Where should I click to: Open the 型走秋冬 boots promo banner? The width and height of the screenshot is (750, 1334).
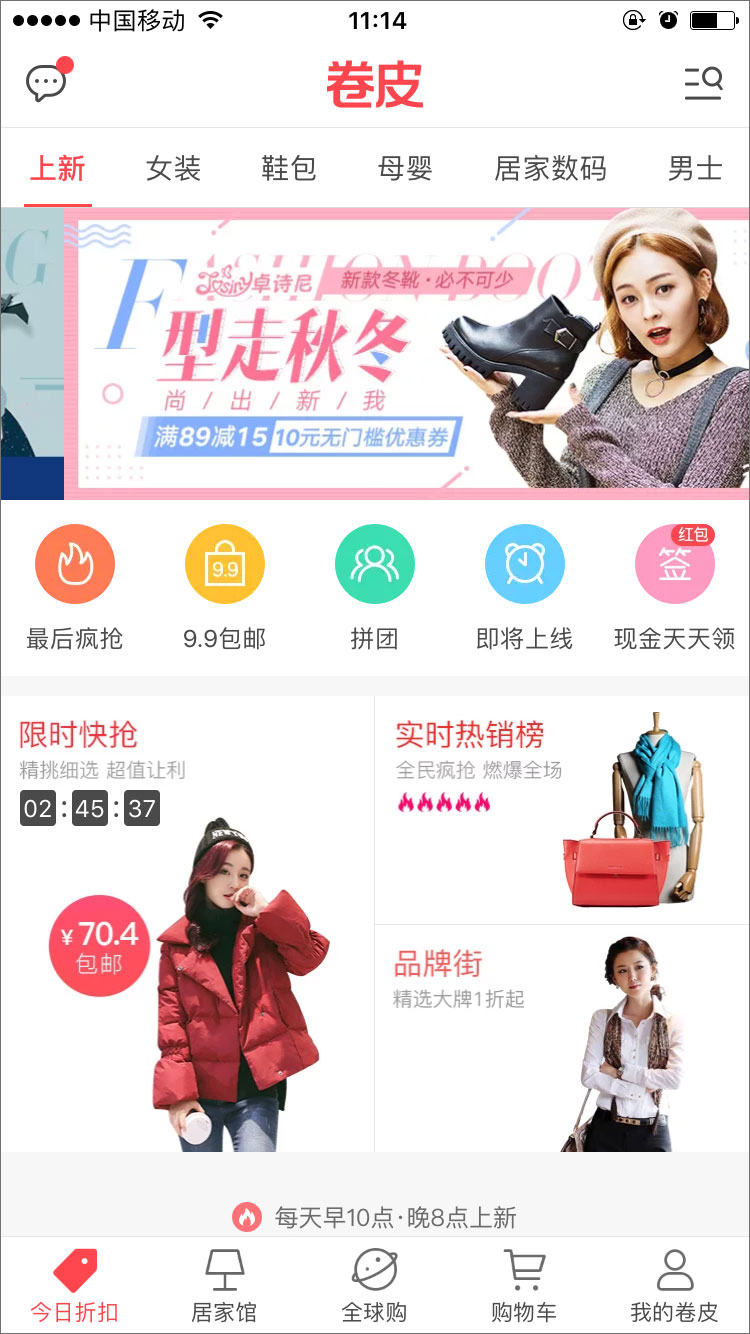click(x=405, y=354)
